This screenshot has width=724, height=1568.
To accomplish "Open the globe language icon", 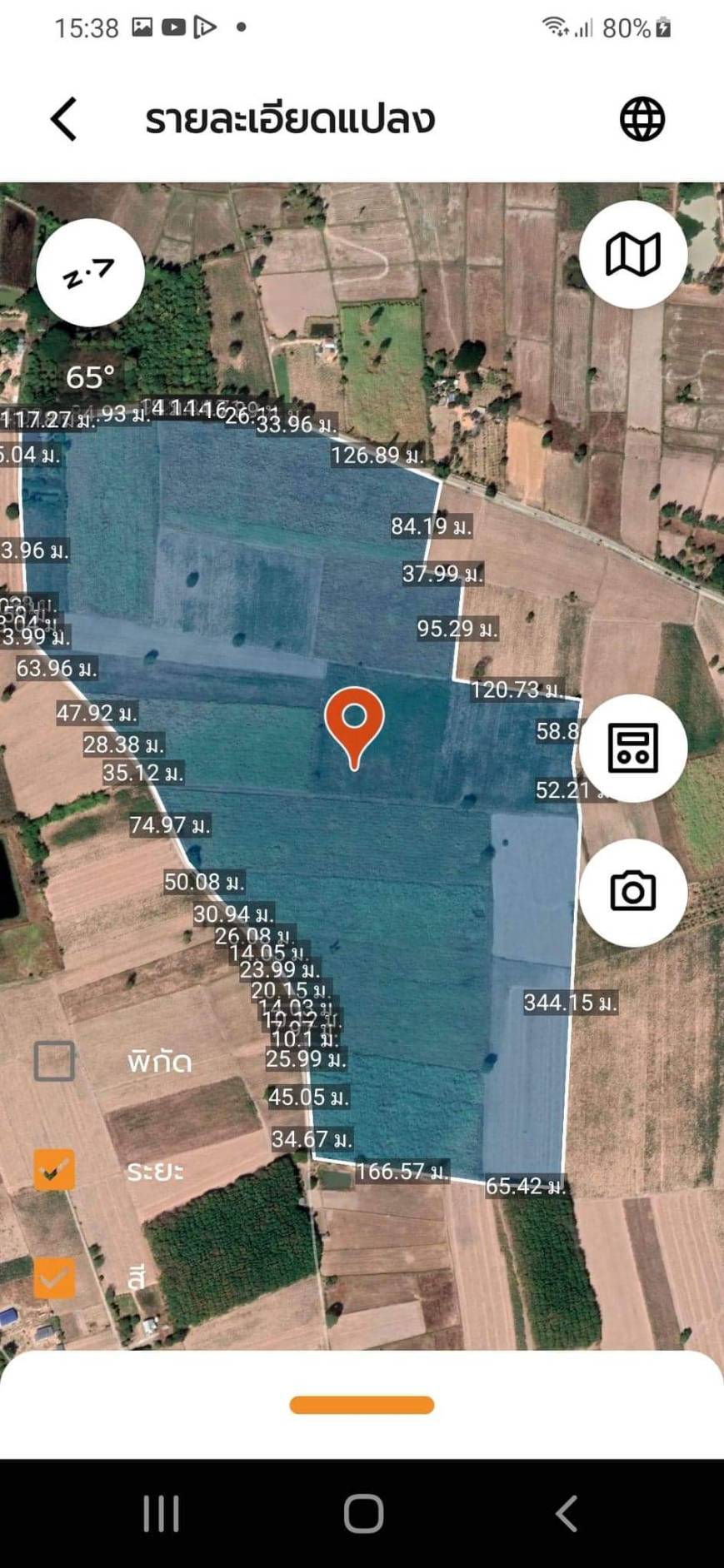I will pos(642,119).
